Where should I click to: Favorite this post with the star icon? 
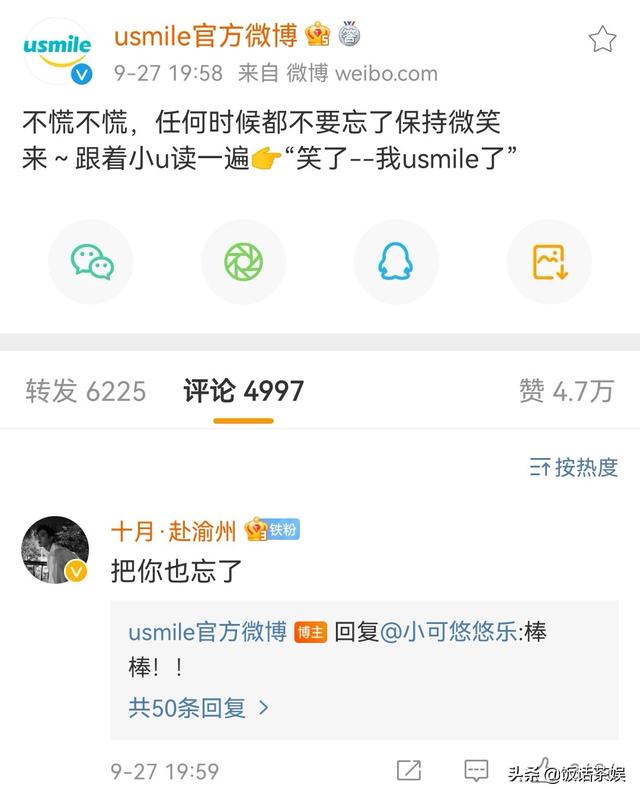(x=602, y=40)
